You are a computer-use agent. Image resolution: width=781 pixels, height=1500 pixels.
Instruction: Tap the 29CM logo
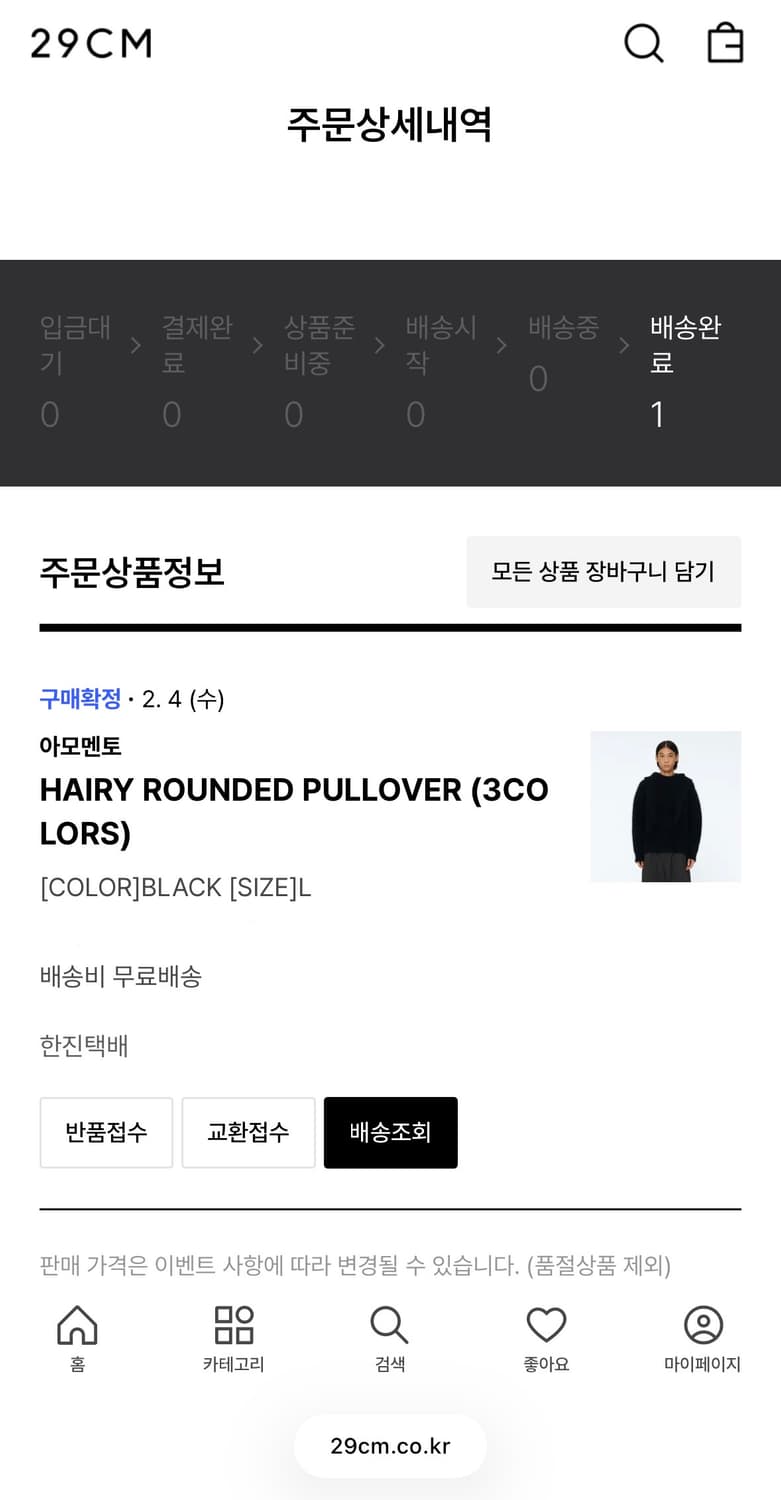90,43
